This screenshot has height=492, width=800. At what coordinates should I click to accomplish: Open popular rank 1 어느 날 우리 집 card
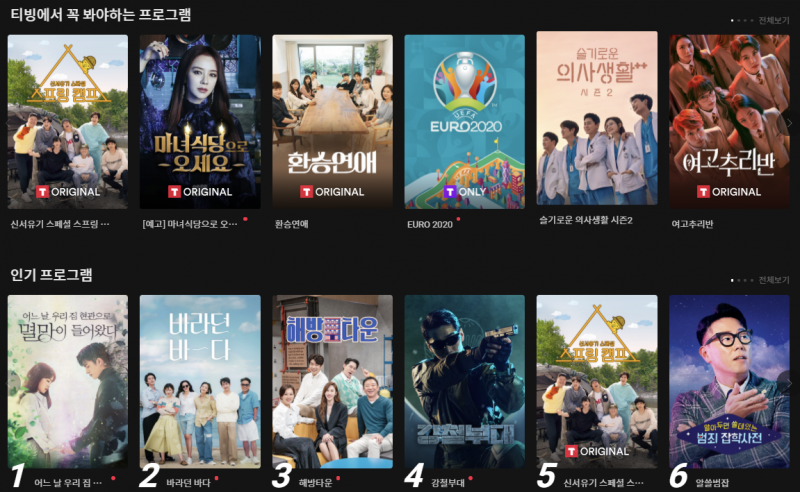(x=67, y=381)
